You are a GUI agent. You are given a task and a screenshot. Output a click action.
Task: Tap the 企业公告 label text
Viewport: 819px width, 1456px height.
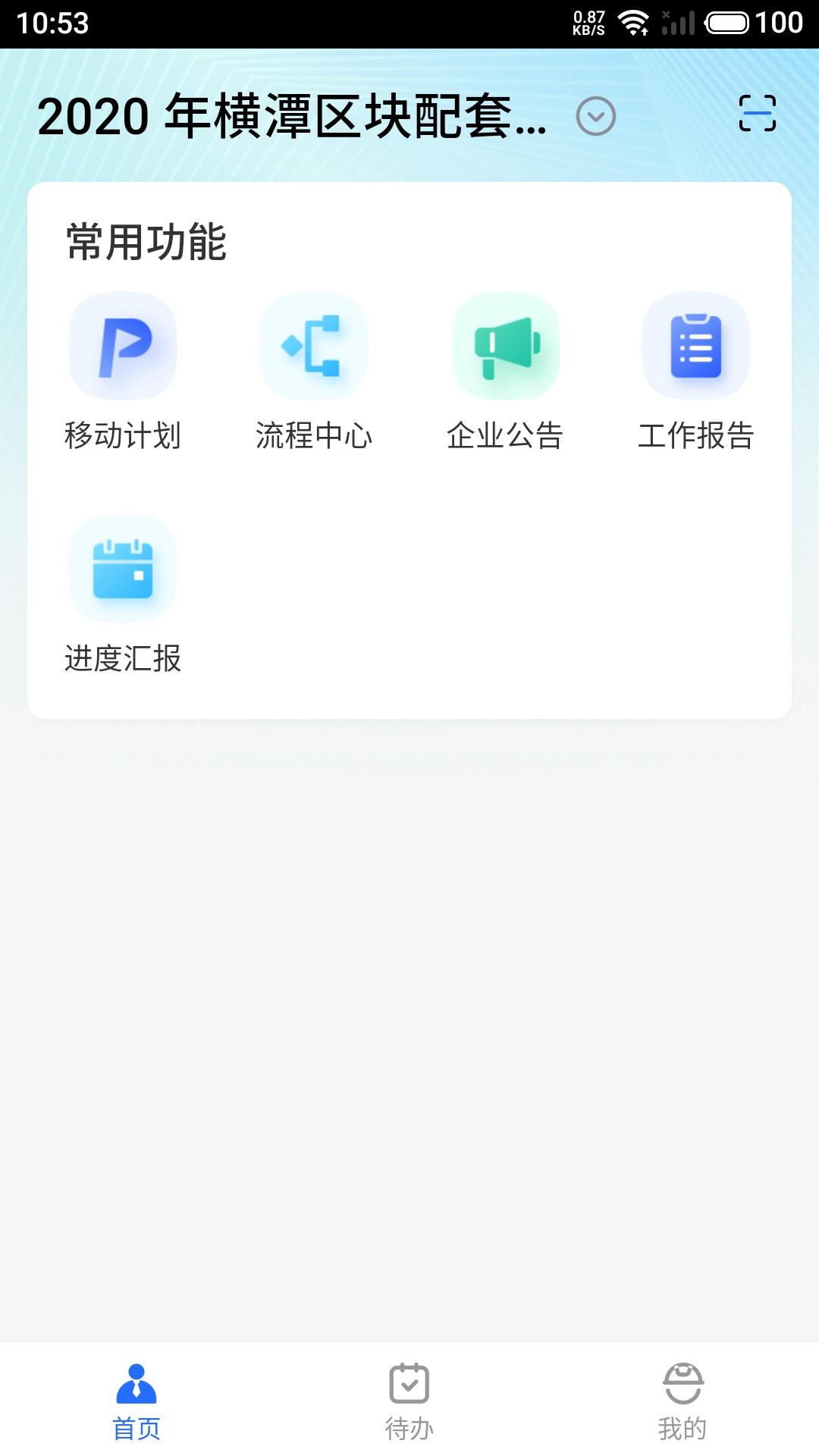[506, 435]
